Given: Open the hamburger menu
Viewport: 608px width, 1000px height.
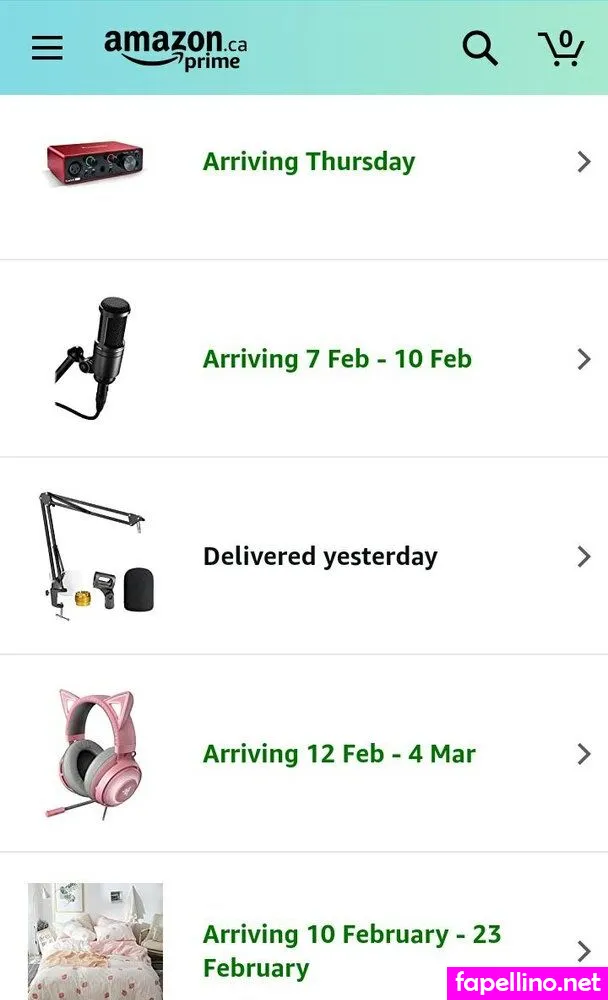Looking at the screenshot, I should (x=47, y=48).
